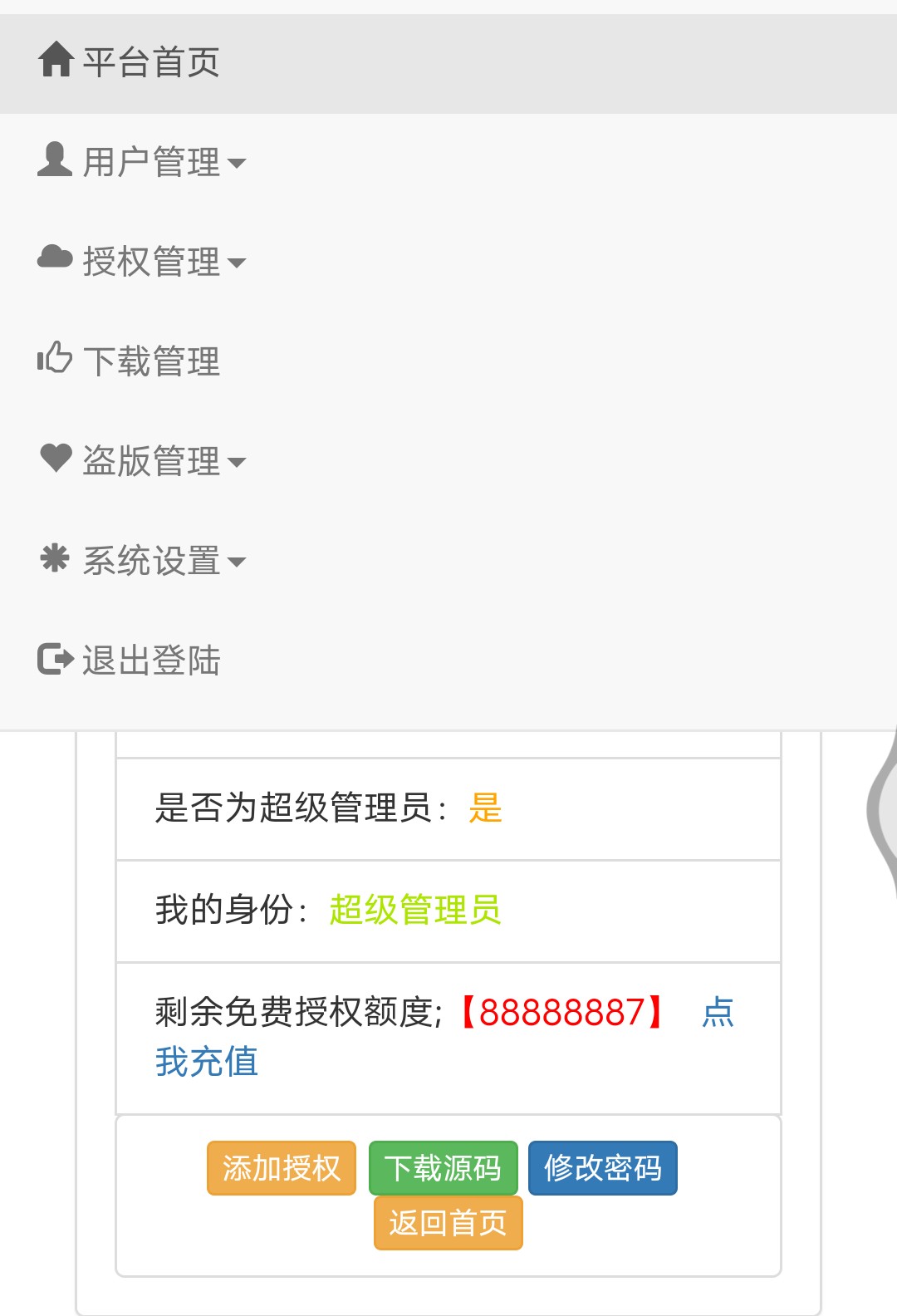The image size is (897, 1316).
Task: Tap the 添加授权 button
Action: (282, 1168)
